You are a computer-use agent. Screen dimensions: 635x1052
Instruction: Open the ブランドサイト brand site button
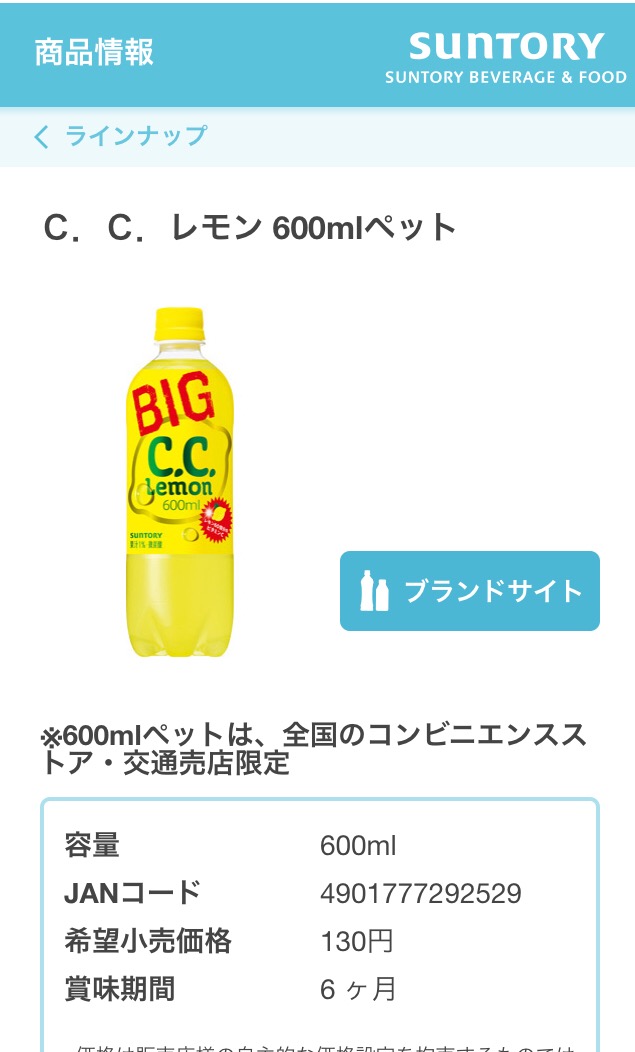469,591
